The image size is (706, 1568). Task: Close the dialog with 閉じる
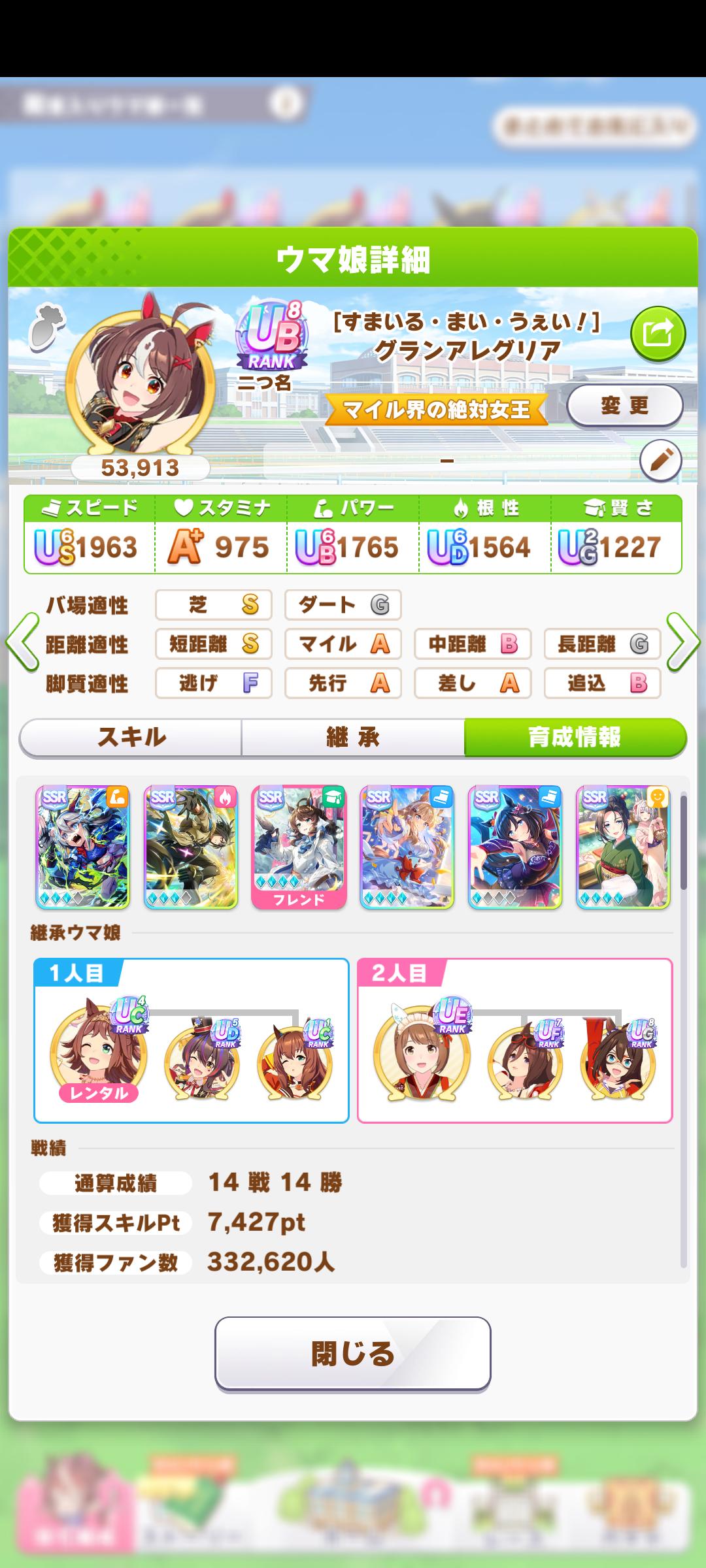353,1352
